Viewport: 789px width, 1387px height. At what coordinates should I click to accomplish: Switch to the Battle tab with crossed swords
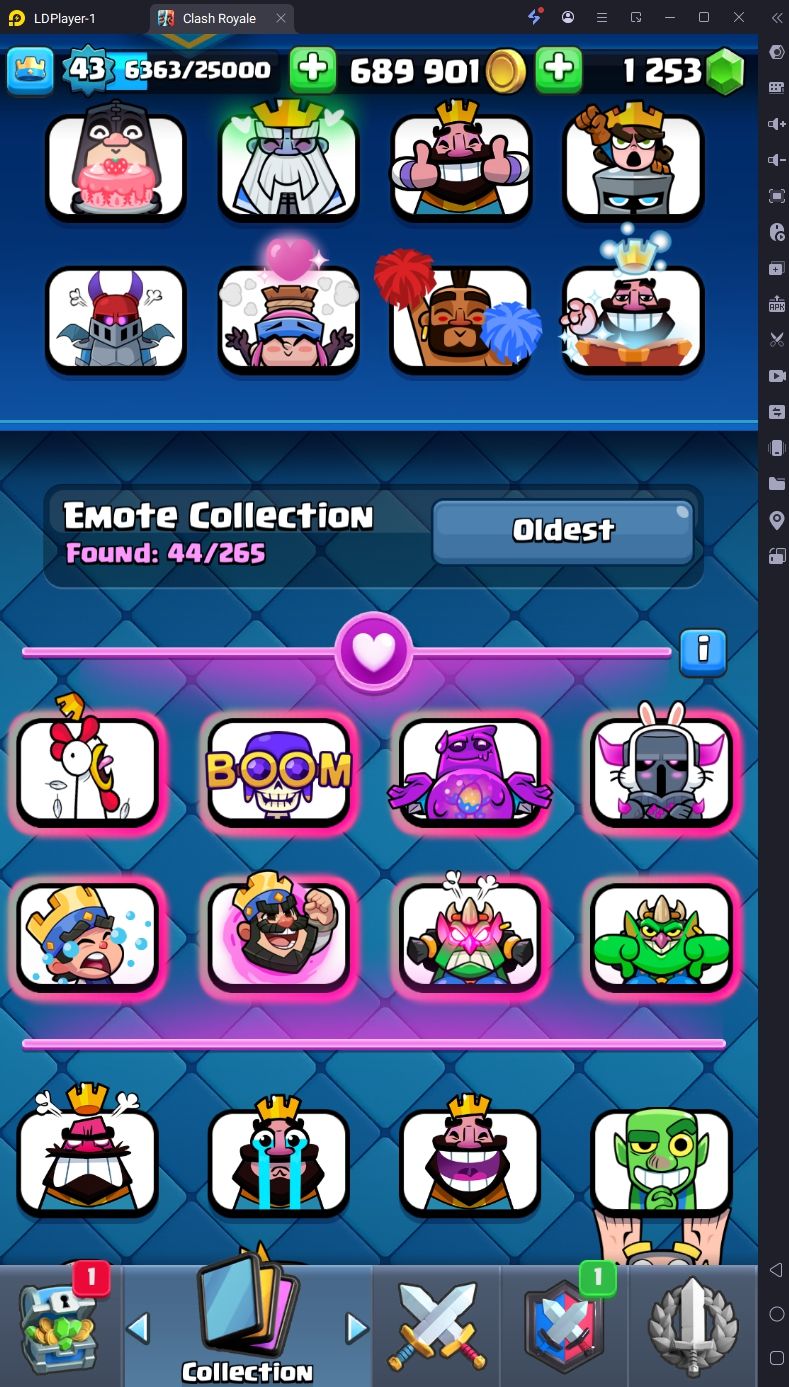(436, 1325)
